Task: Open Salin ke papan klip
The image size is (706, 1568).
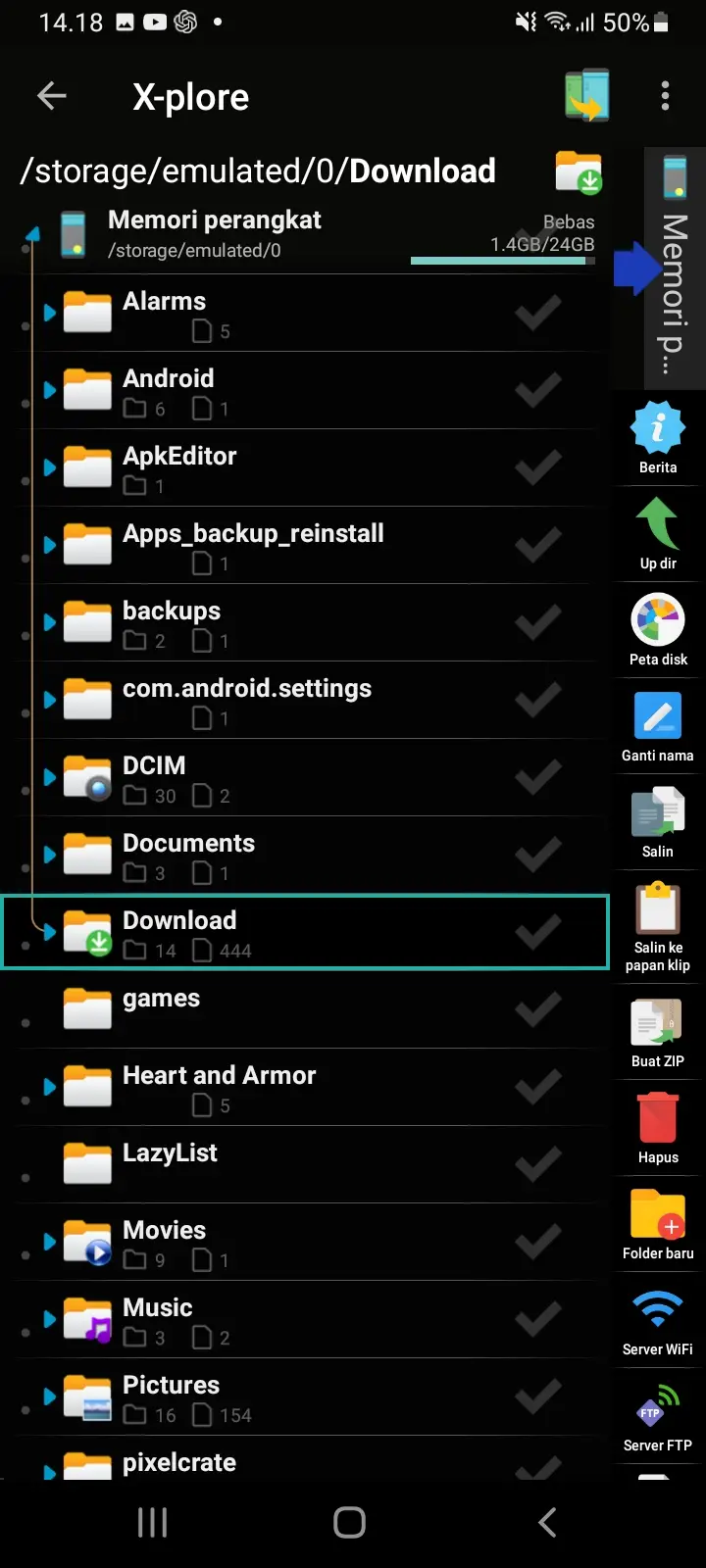Action: pos(657,926)
